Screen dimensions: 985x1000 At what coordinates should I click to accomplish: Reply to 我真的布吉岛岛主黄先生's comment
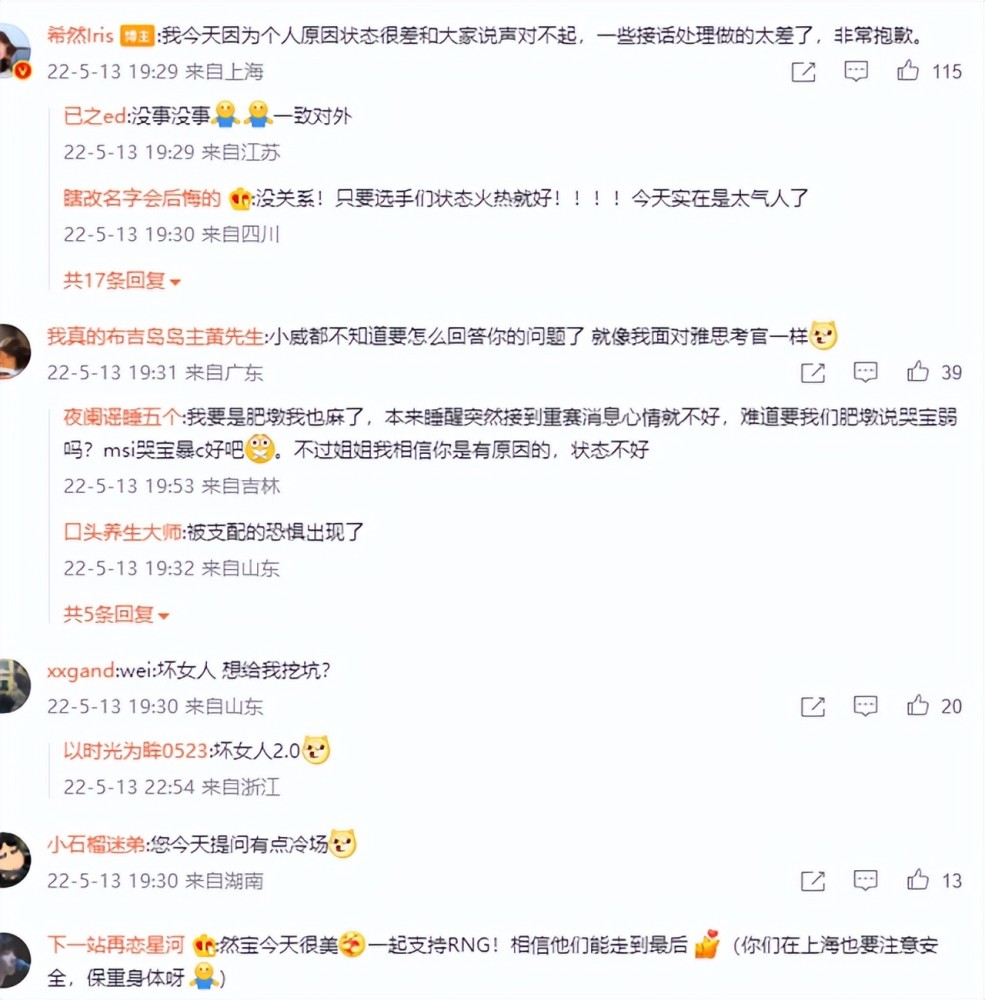[x=865, y=372]
